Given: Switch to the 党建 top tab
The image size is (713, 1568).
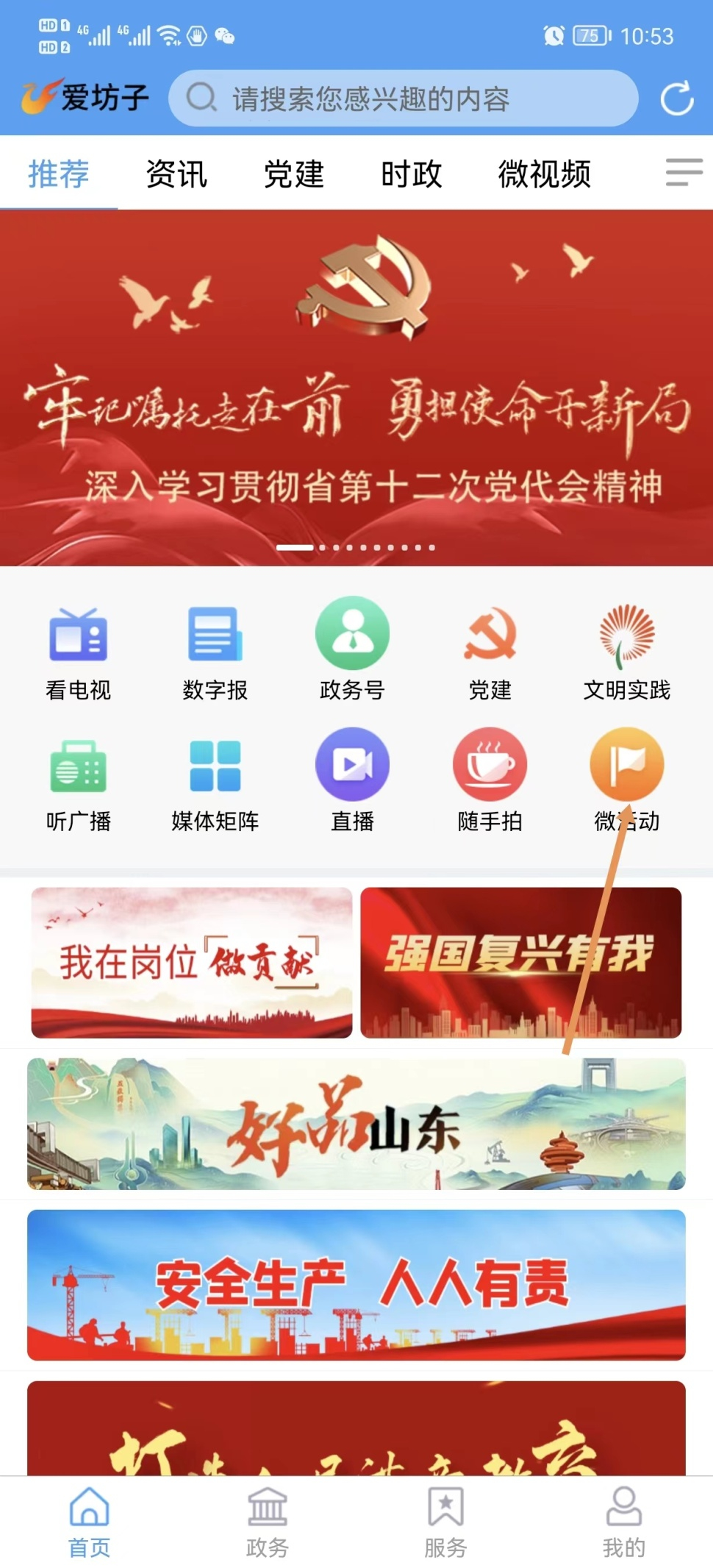Looking at the screenshot, I should [294, 174].
